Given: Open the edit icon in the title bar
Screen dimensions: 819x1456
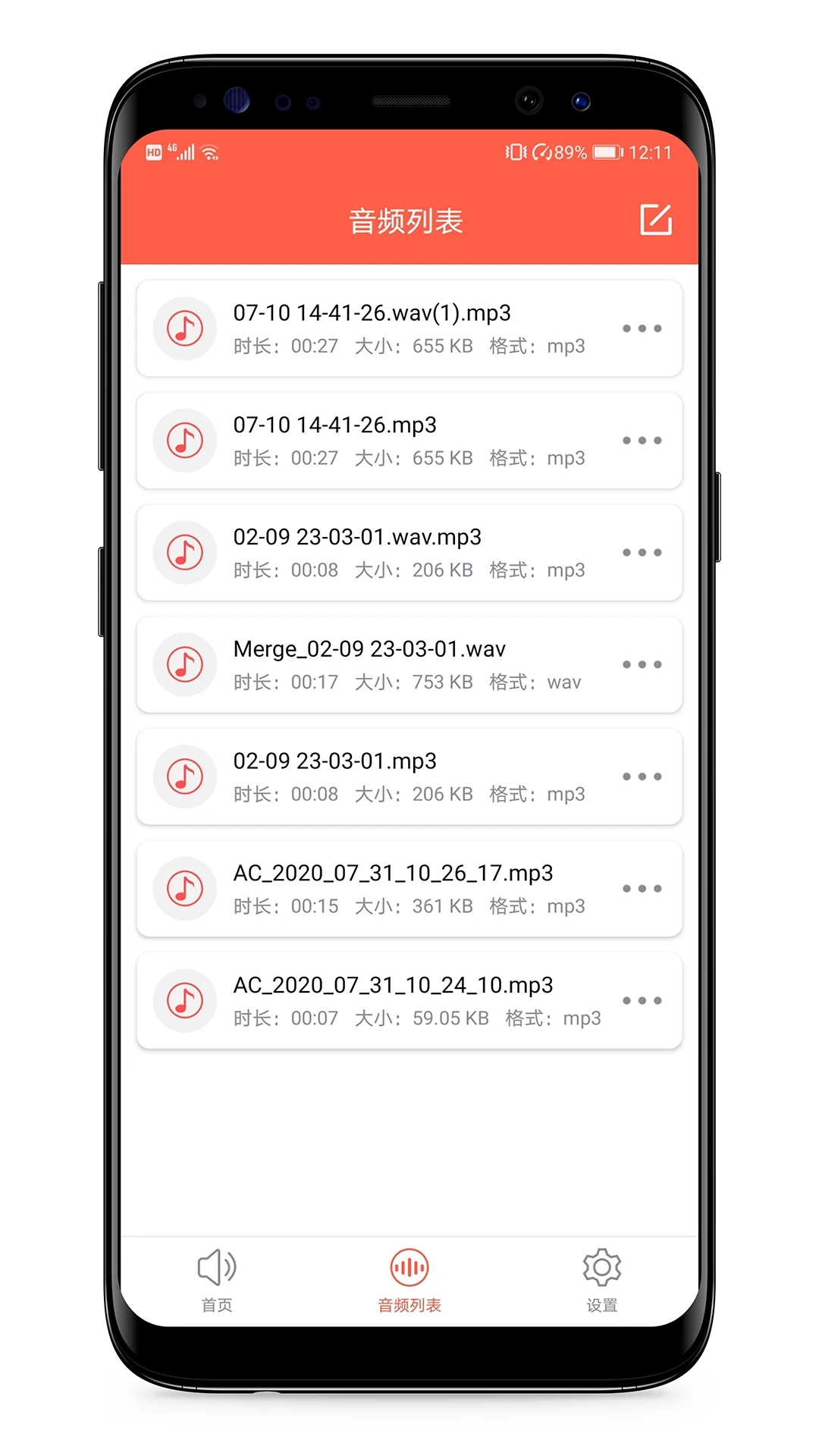Looking at the screenshot, I should tap(657, 220).
